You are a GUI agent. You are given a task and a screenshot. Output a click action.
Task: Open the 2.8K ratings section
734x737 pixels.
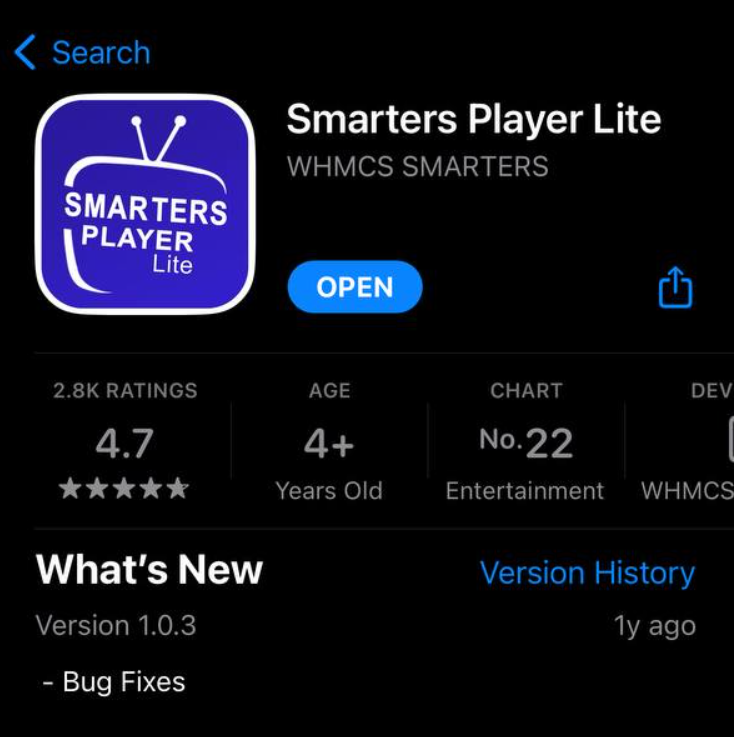pos(124,442)
